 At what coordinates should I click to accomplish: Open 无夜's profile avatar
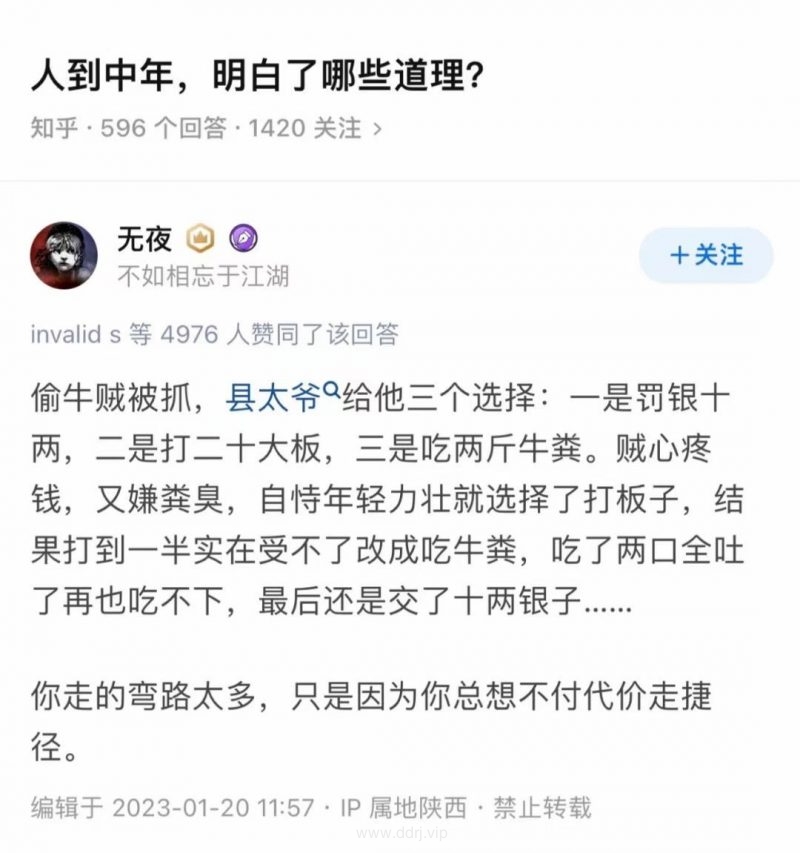point(64,255)
